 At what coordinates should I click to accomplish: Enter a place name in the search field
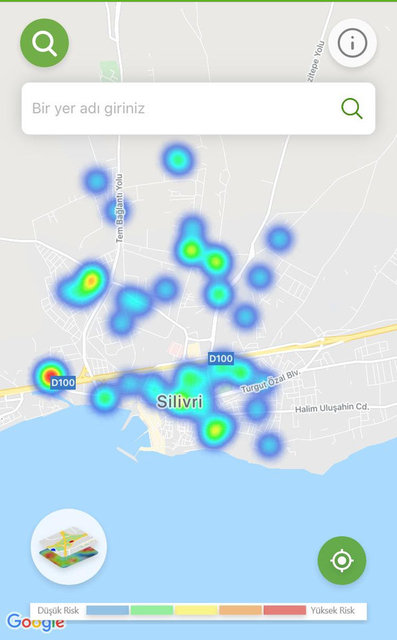(x=198, y=109)
